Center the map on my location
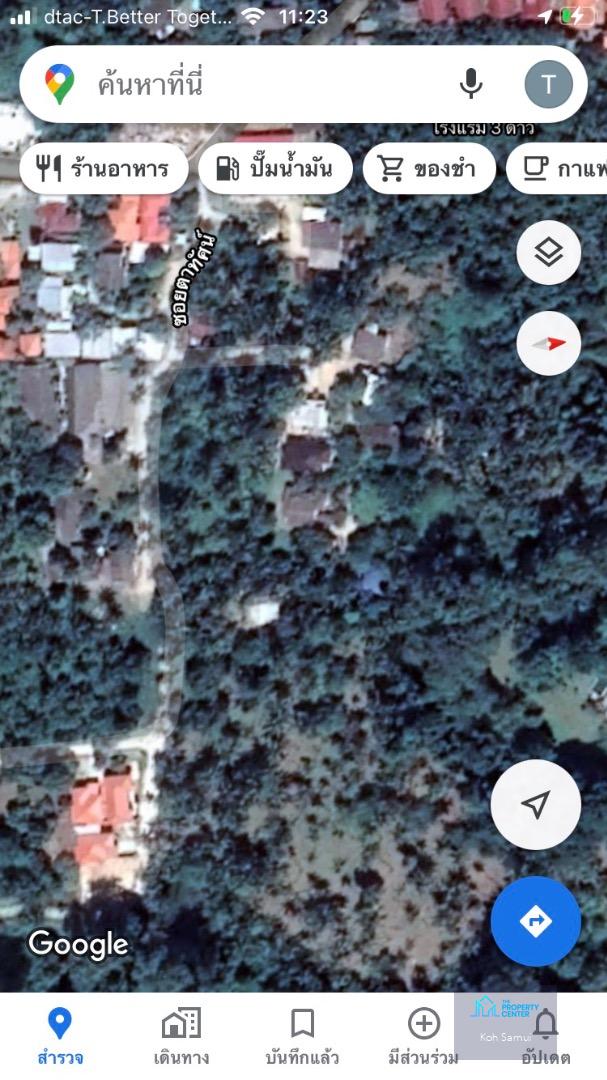The width and height of the screenshot is (607, 1080). coord(536,805)
